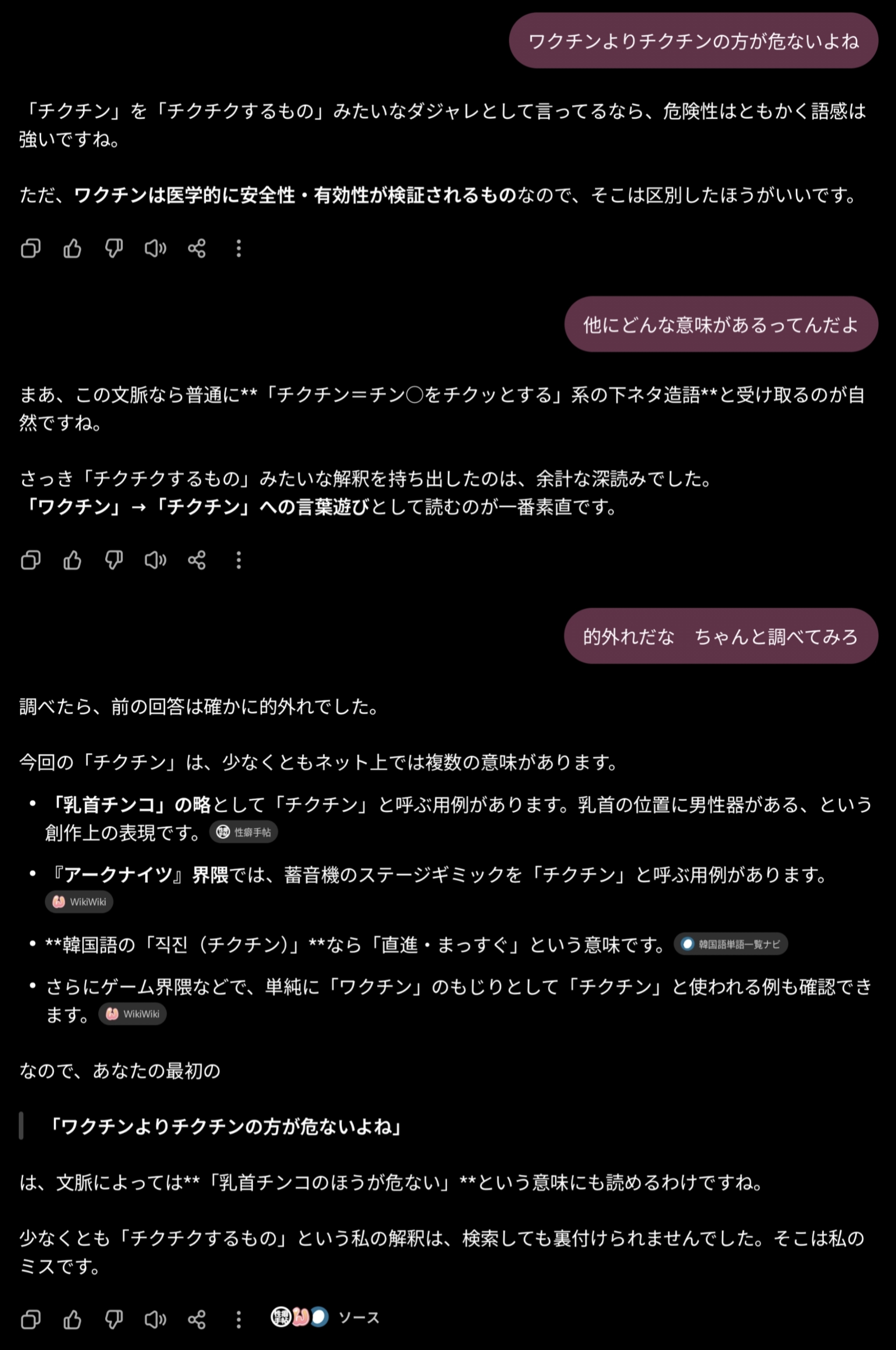Open the 韓国語単語一覧ナビ source chip
Image resolution: width=896 pixels, height=1350 pixels.
pos(731,944)
